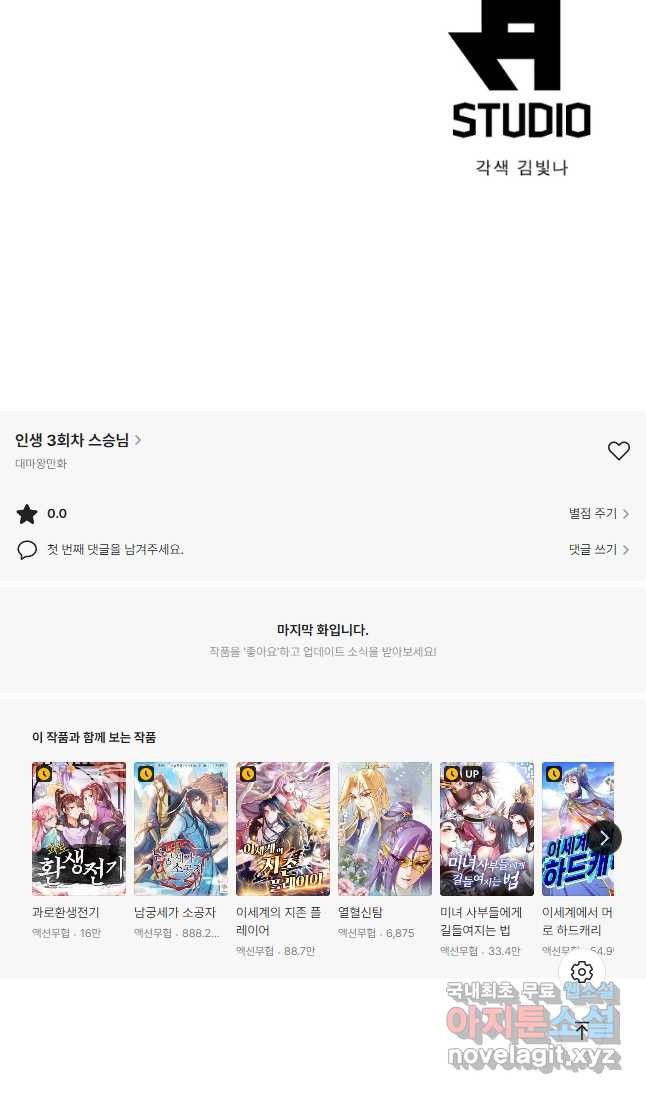This screenshot has width=646, height=1094.
Task: Like this webtoon with the heart icon
Action: [x=619, y=451]
